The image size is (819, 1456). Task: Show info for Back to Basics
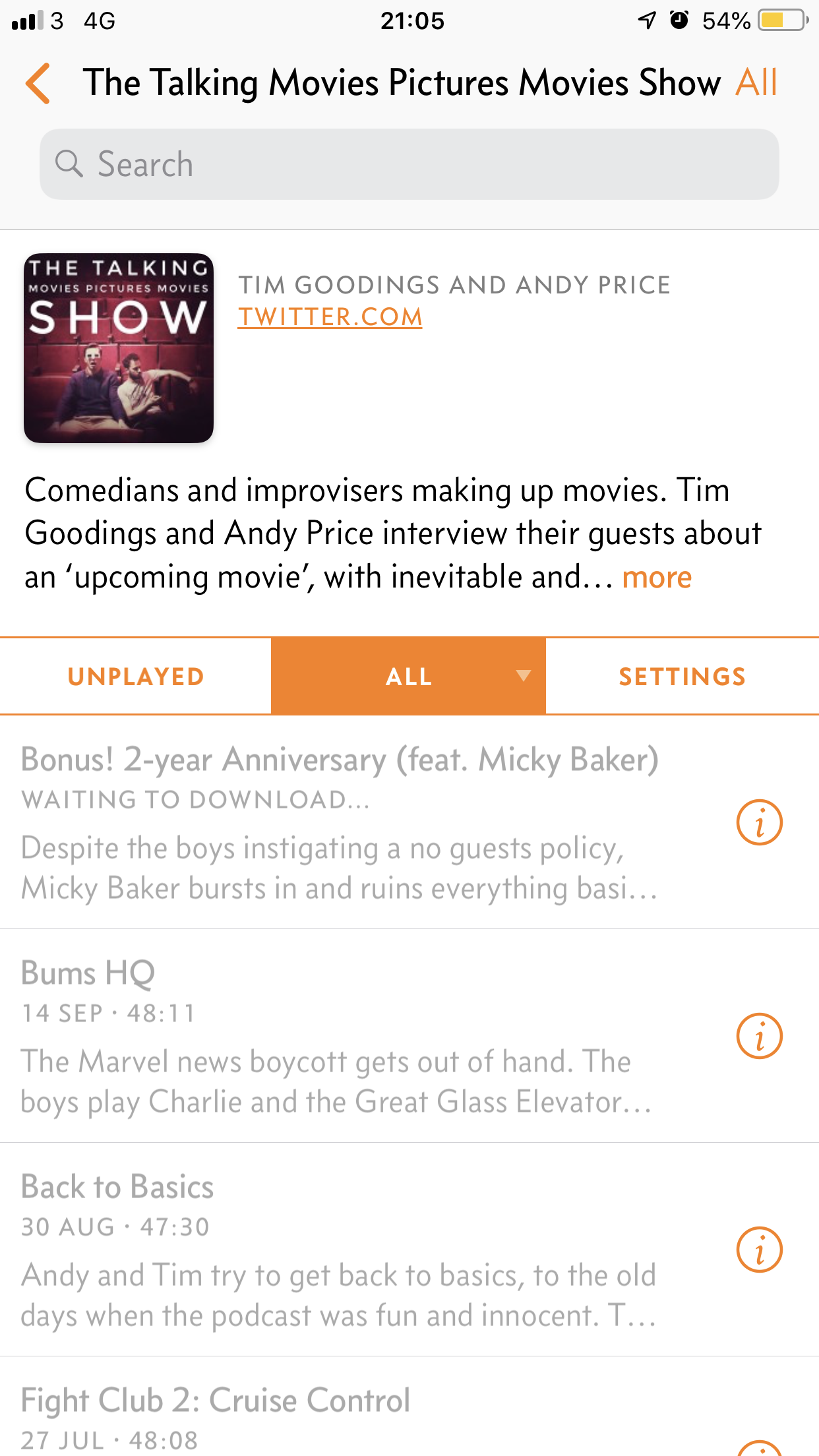760,1250
